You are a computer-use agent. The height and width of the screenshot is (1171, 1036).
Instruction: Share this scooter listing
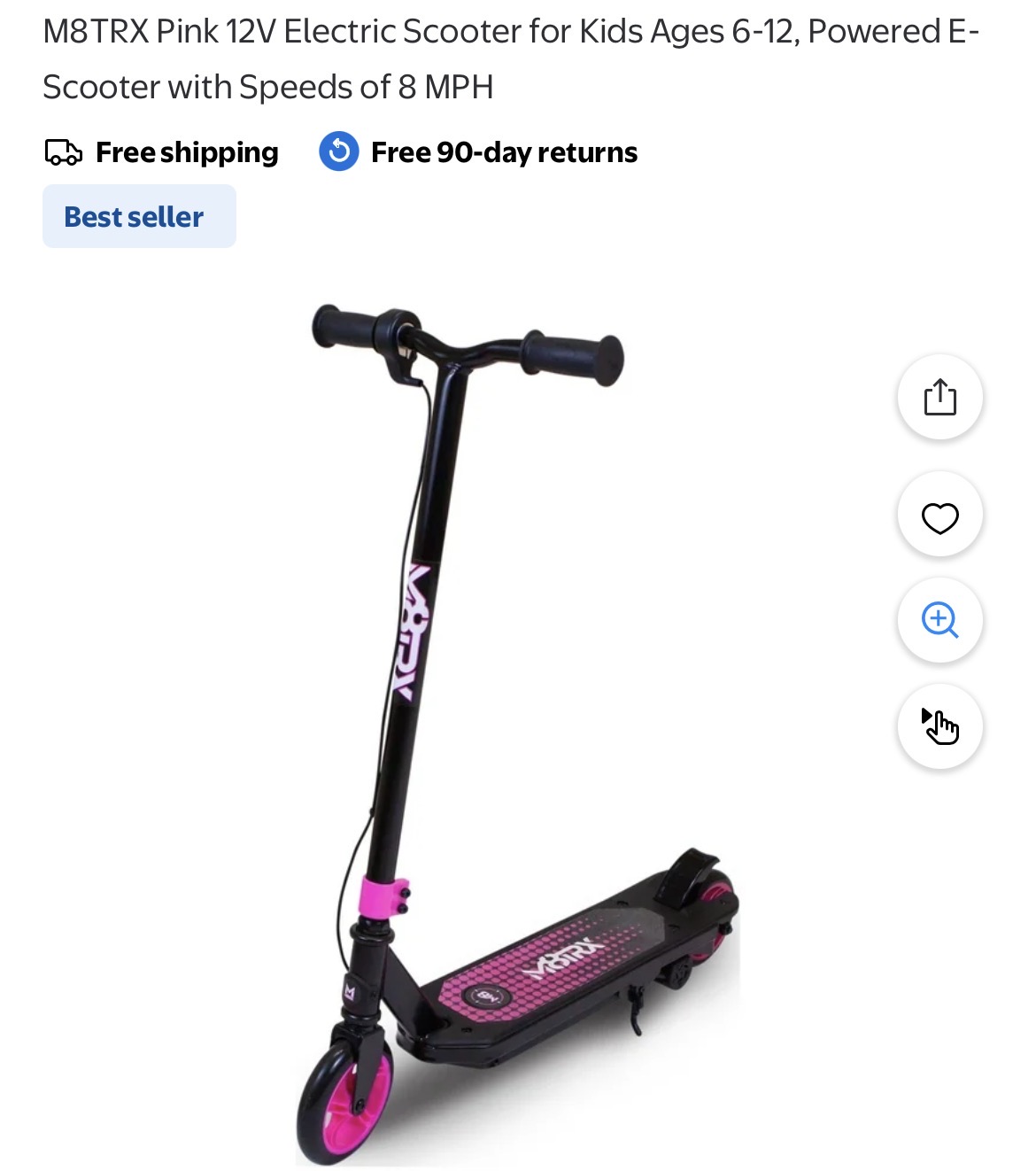939,397
